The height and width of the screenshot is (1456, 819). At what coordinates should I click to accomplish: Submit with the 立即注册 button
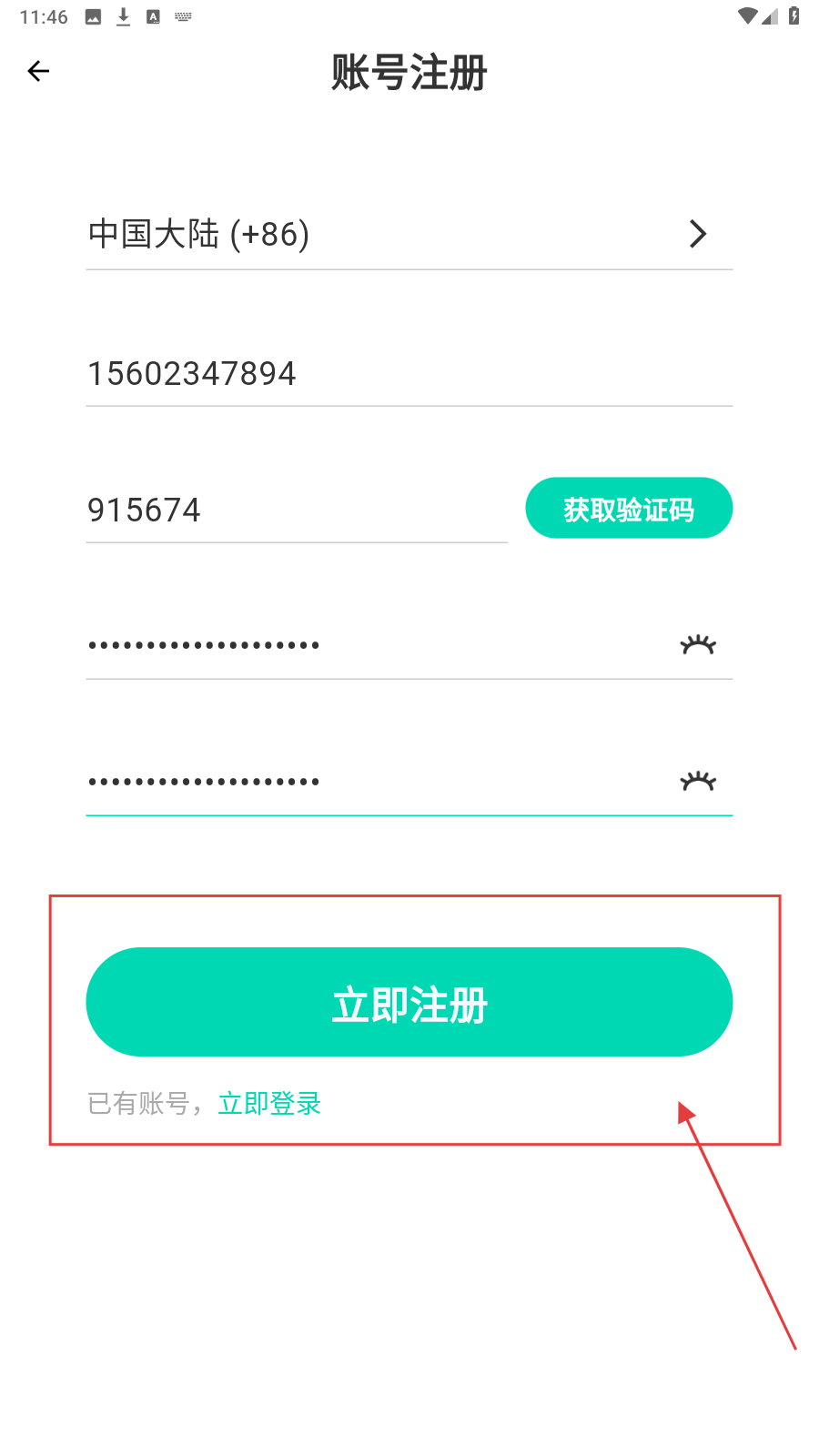pos(409,1002)
